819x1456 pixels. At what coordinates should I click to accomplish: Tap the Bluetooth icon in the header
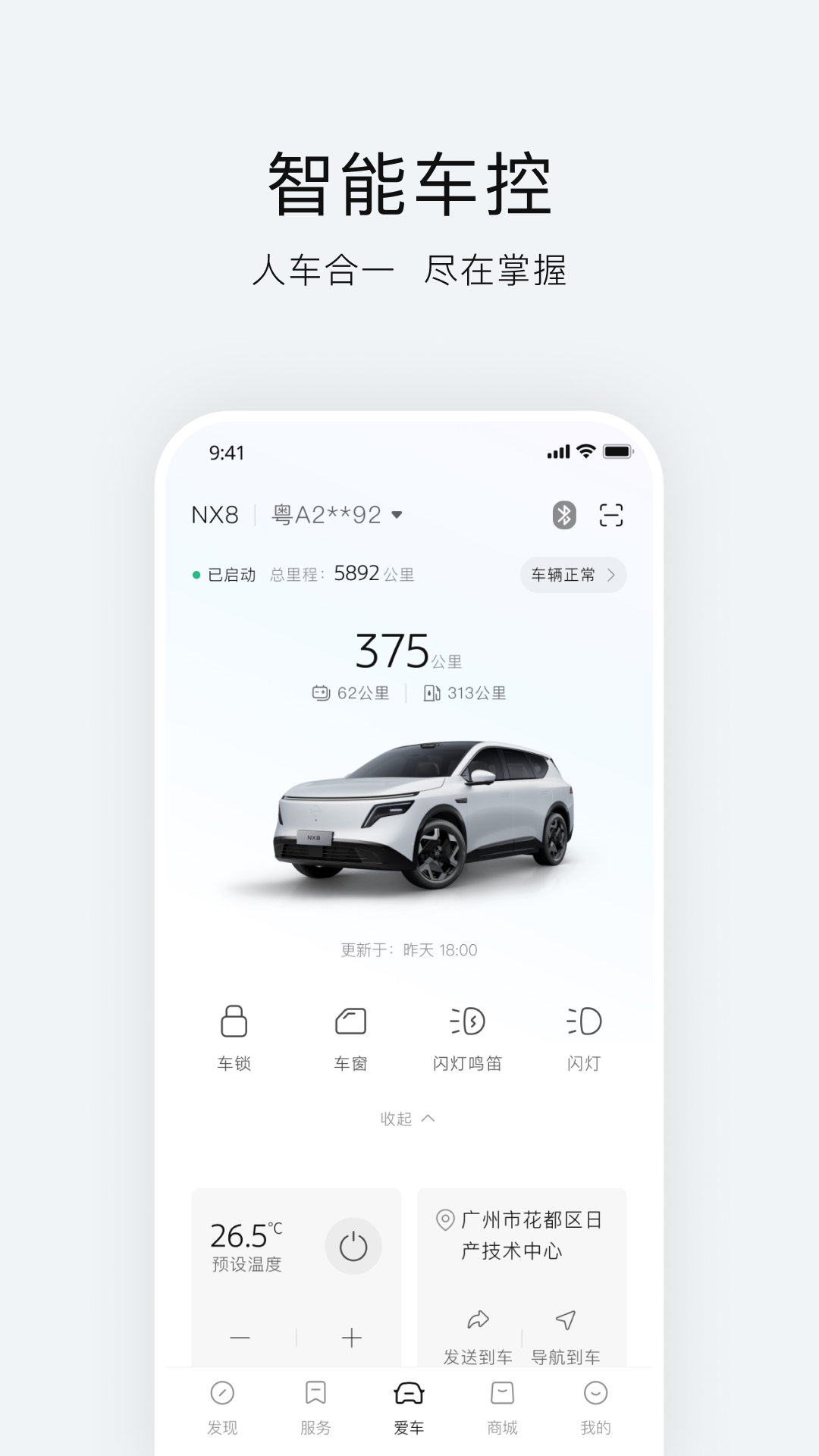(563, 514)
